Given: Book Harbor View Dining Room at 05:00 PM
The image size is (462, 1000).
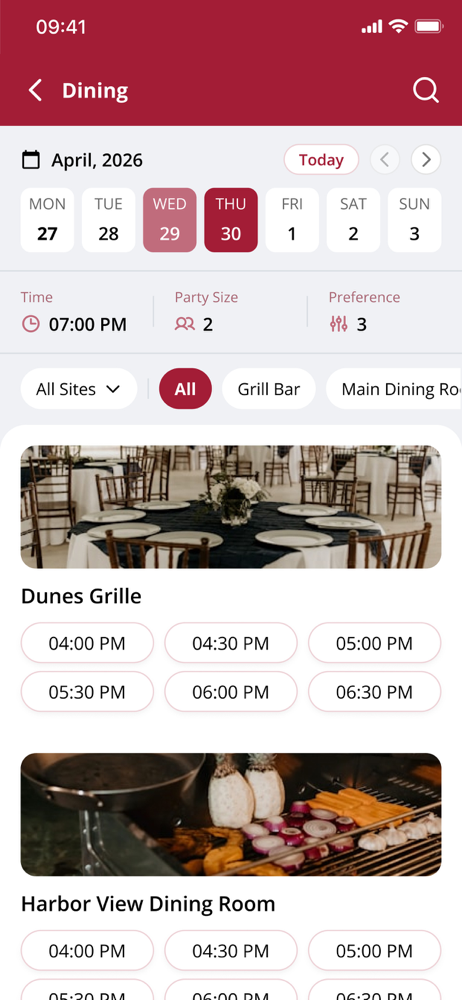Looking at the screenshot, I should 375,951.
